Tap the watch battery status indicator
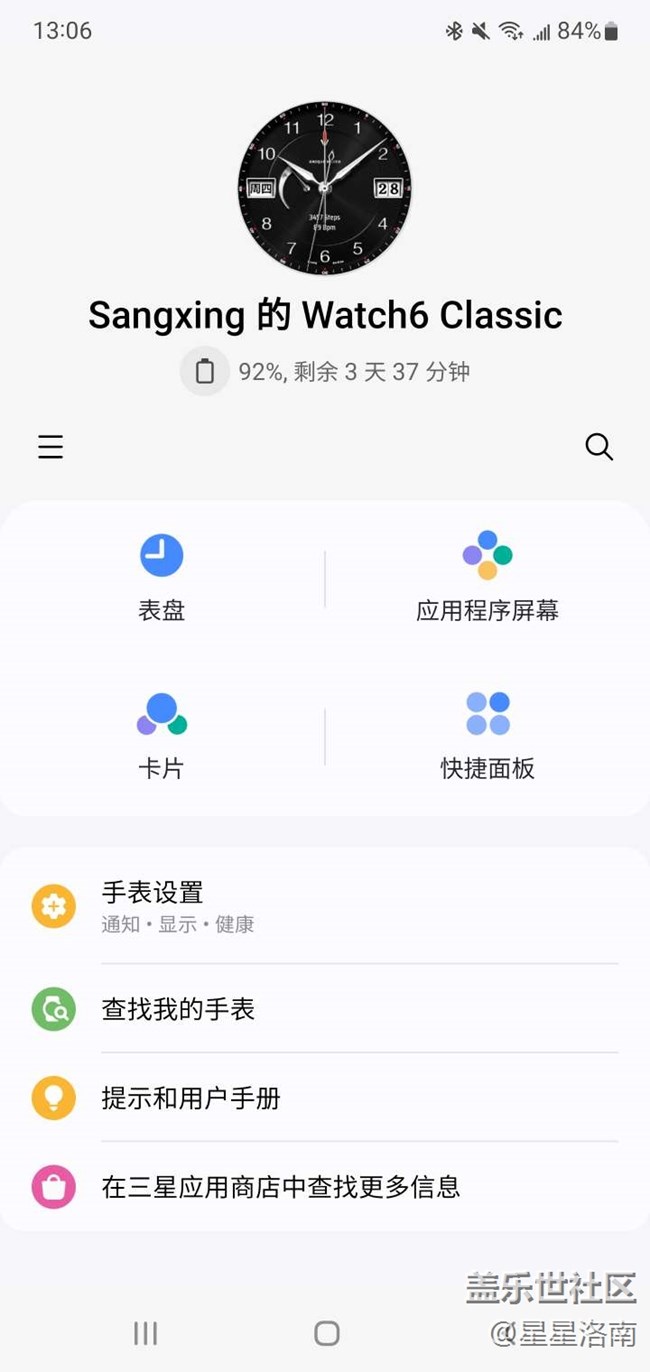The image size is (650, 1372). (x=325, y=372)
